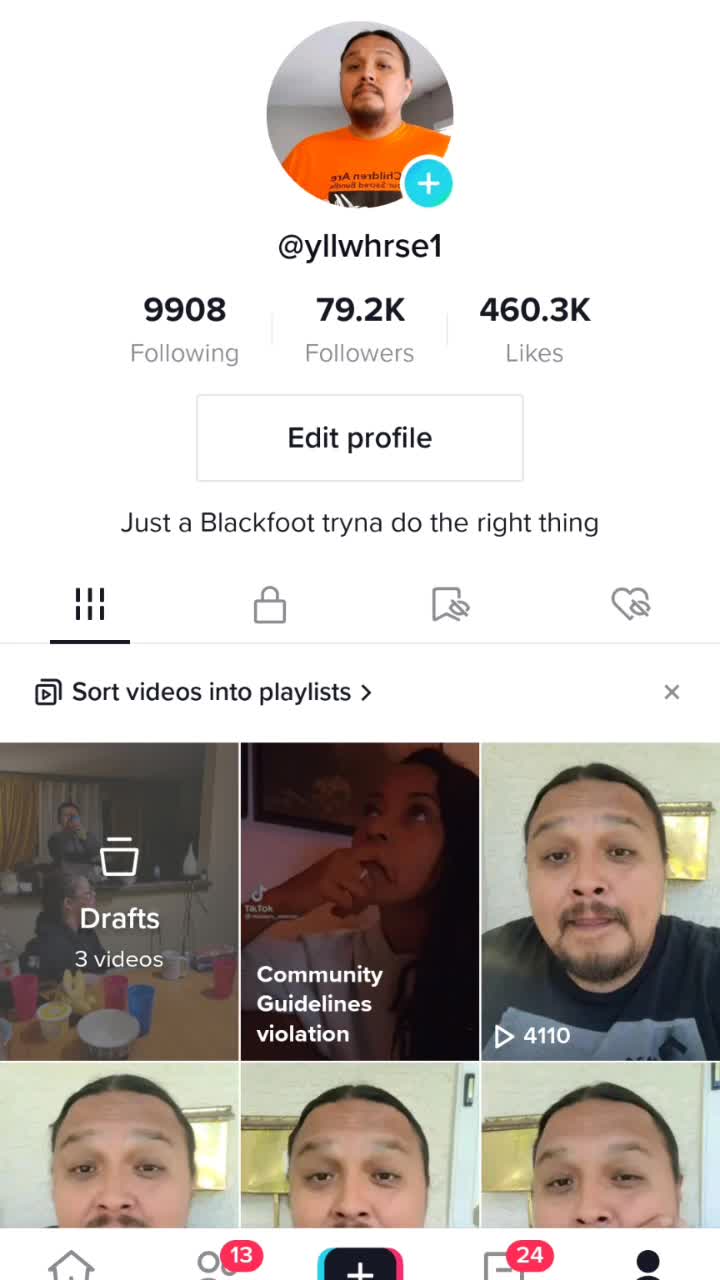The height and width of the screenshot is (1280, 720).
Task: Select the Profile tab in bottom bar
Action: pos(648,1264)
